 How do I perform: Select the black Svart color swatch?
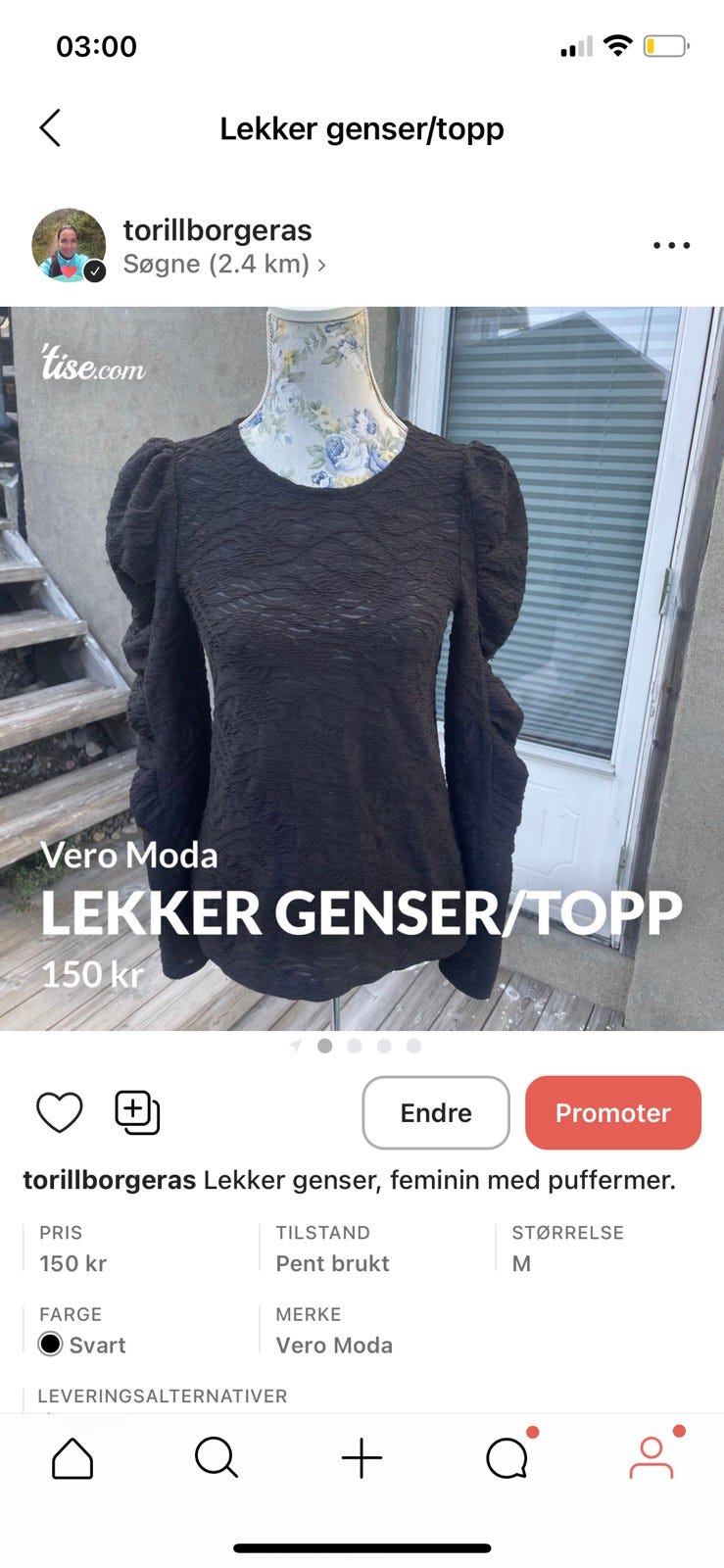[x=51, y=1345]
